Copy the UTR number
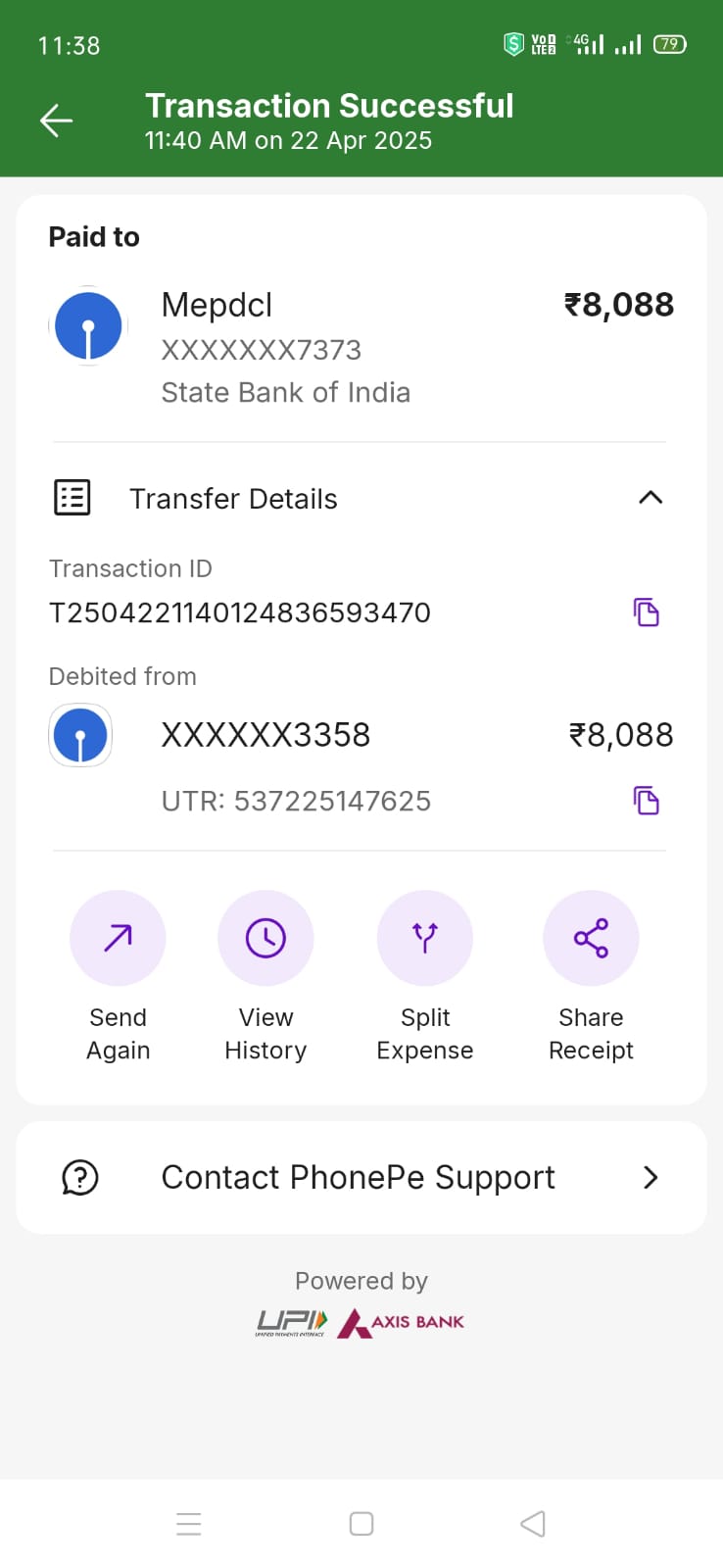This screenshot has height=1568, width=723. click(x=647, y=801)
